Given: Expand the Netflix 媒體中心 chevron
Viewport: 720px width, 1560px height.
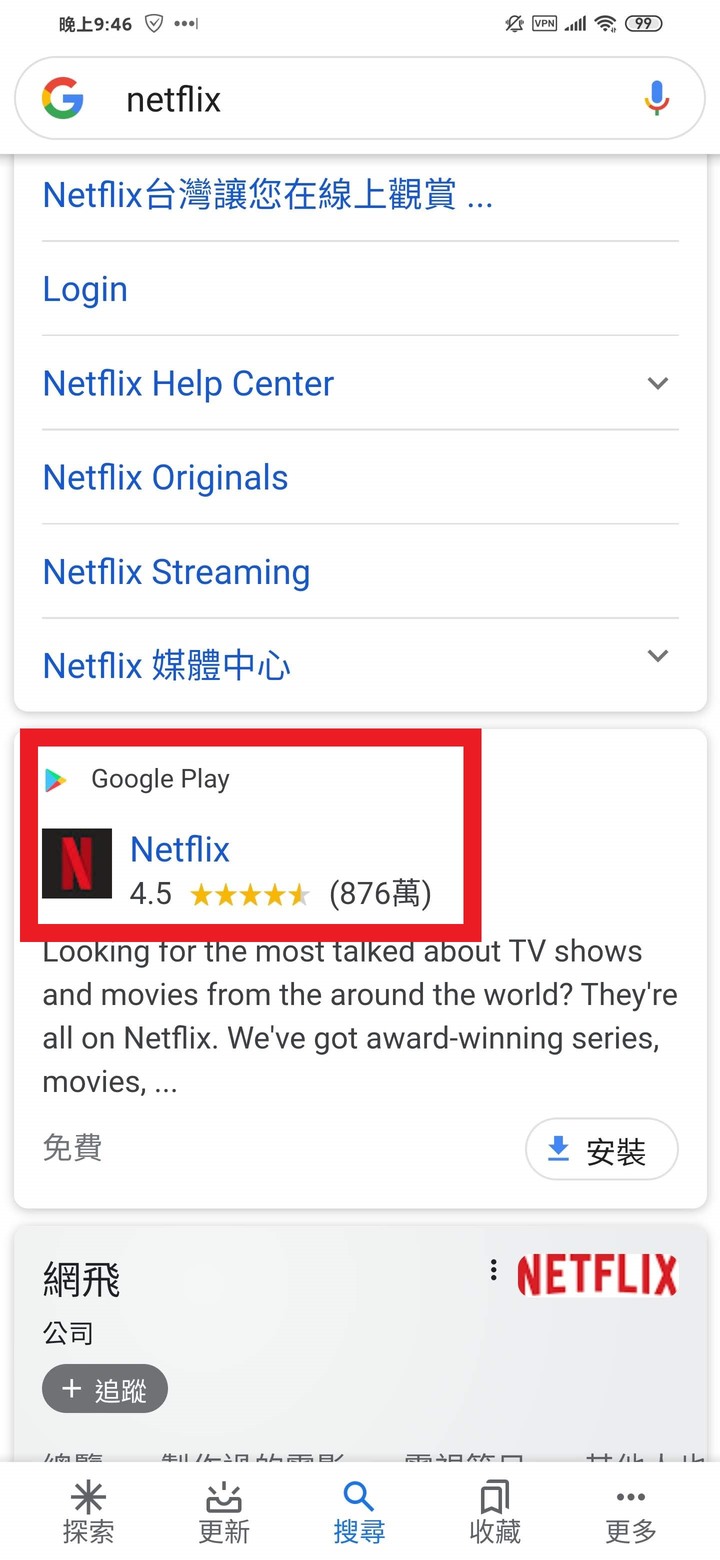Looking at the screenshot, I should pos(657,656).
